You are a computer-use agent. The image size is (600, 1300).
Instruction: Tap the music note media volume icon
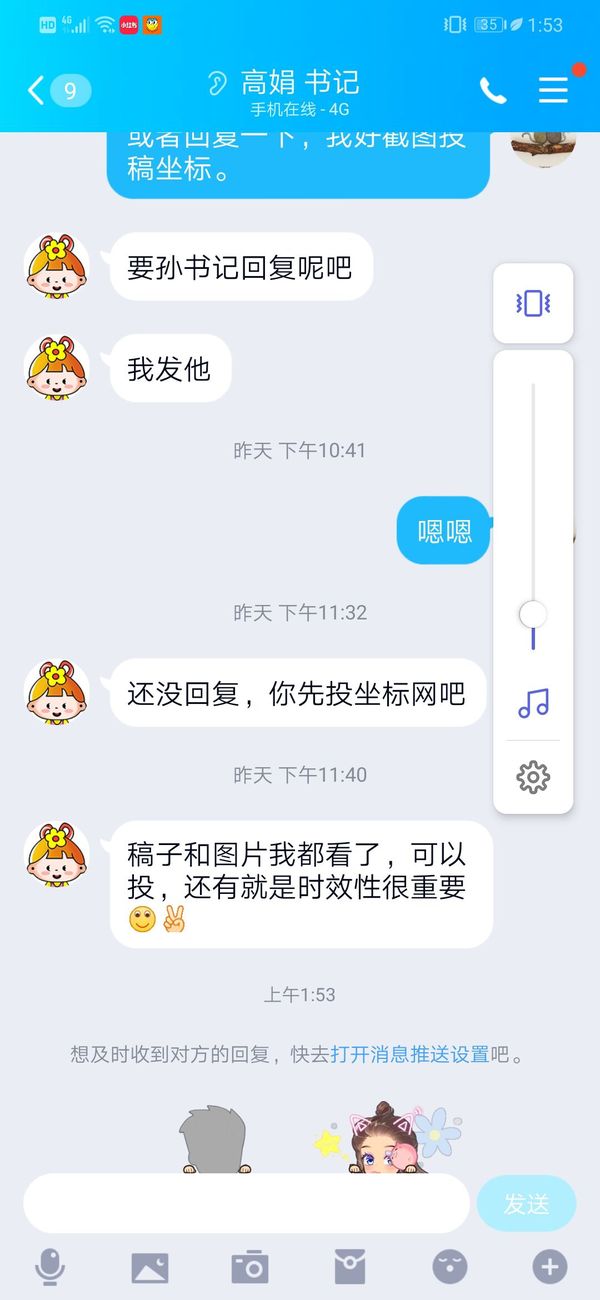(533, 703)
